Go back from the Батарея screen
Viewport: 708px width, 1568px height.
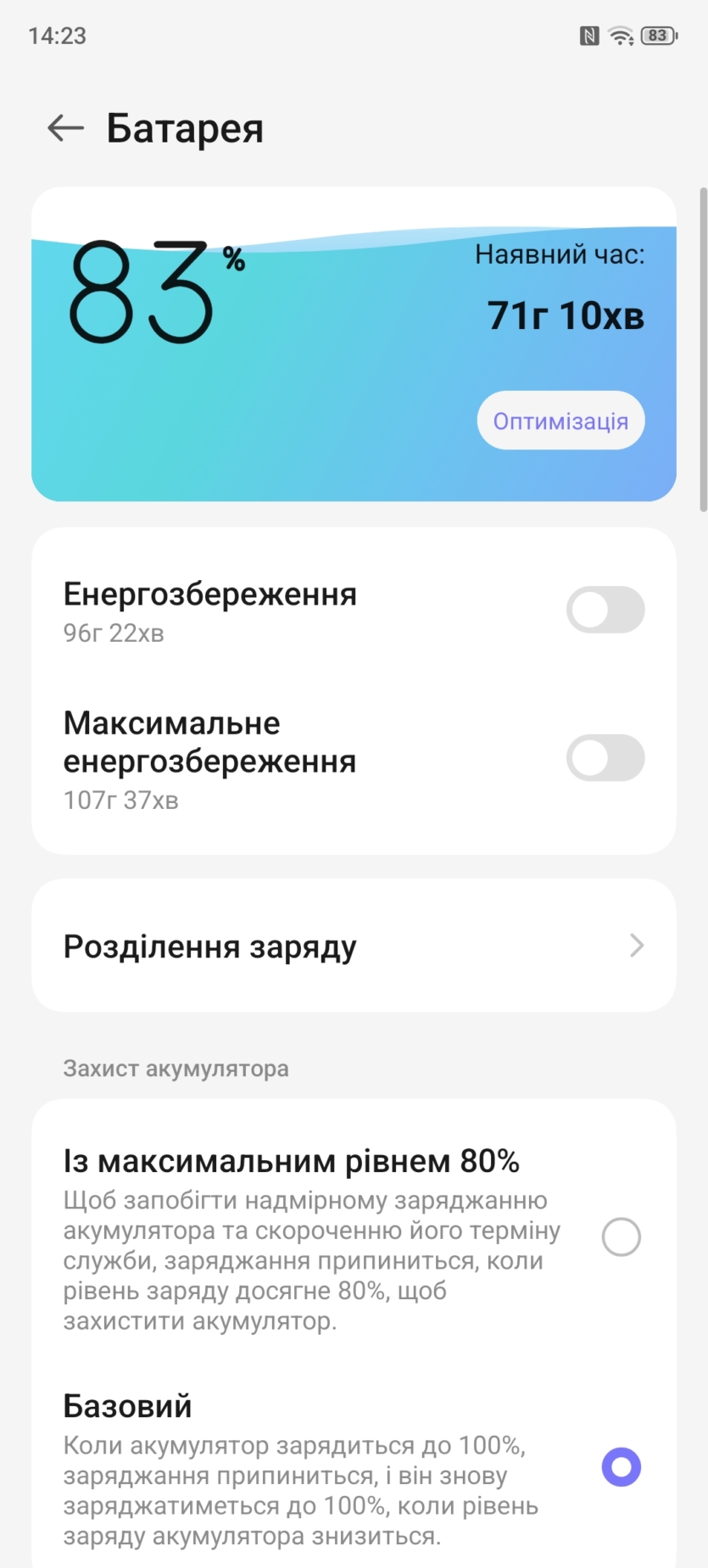[65, 128]
